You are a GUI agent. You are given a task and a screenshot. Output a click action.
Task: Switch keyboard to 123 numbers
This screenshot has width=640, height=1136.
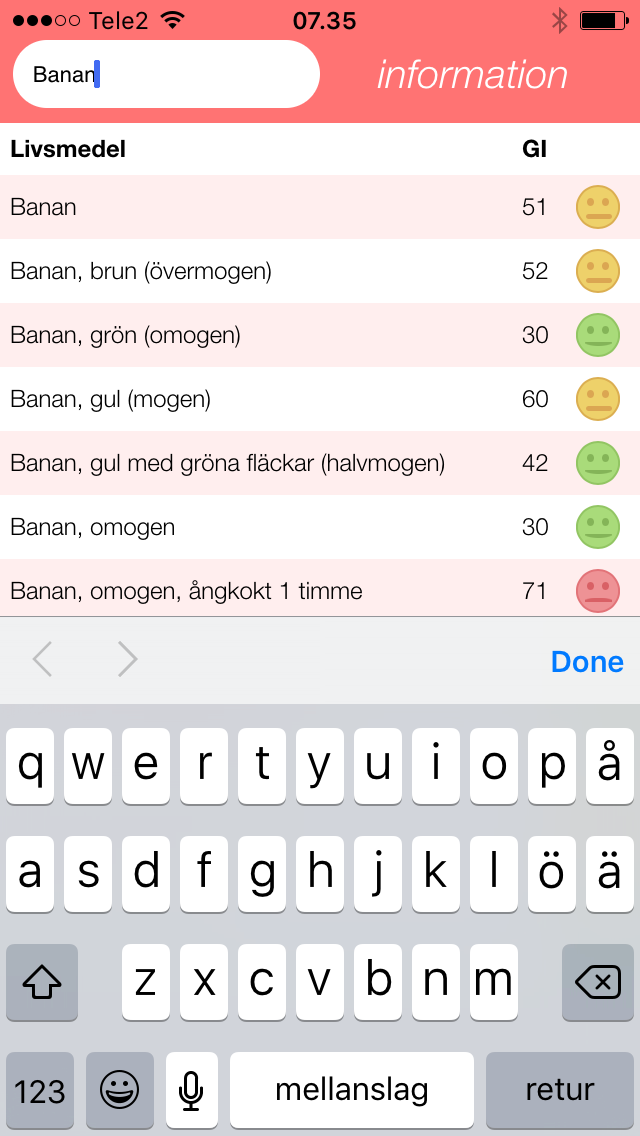tap(40, 1090)
